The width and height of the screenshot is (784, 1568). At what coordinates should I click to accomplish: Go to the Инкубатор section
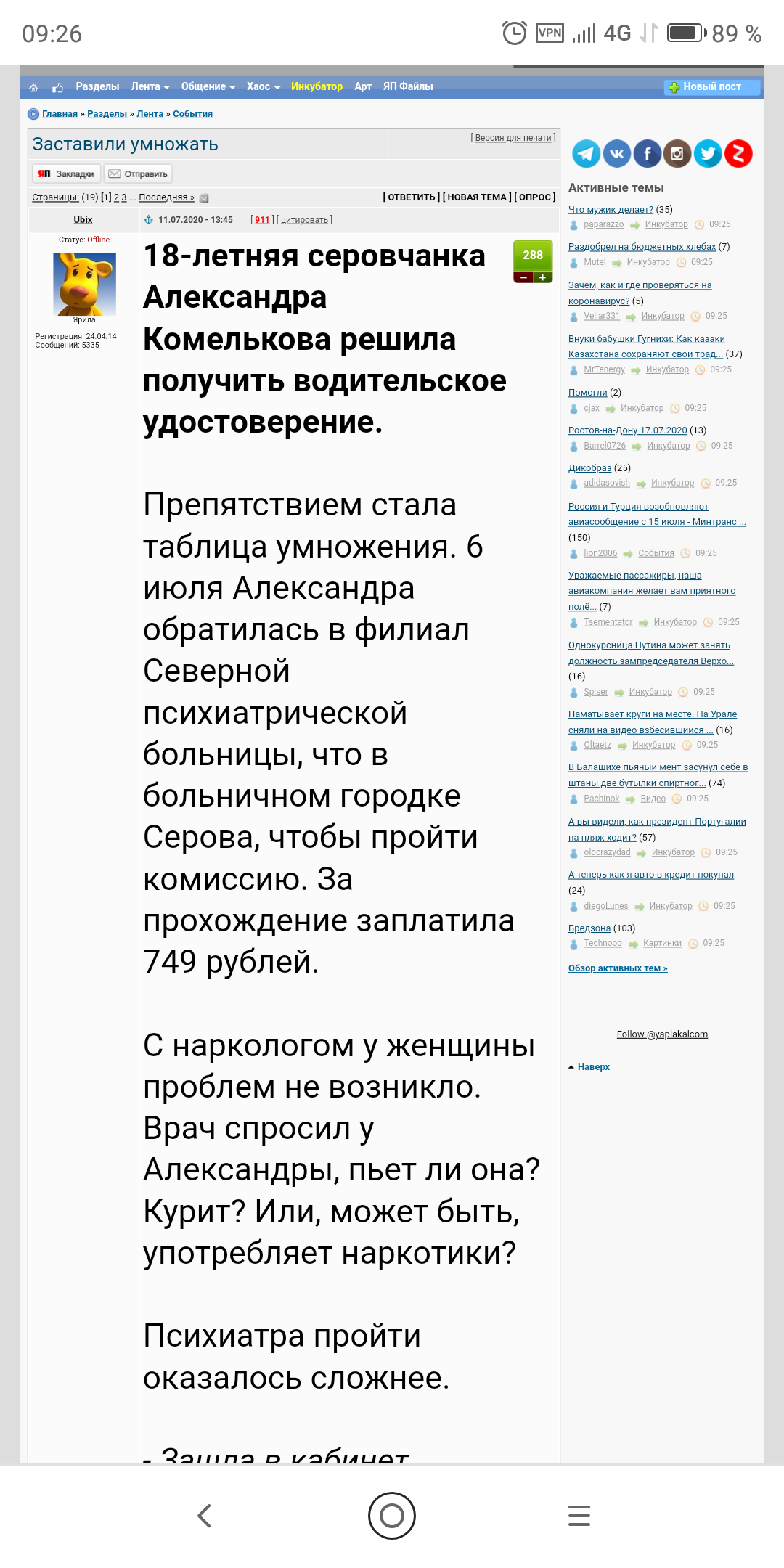coord(317,86)
